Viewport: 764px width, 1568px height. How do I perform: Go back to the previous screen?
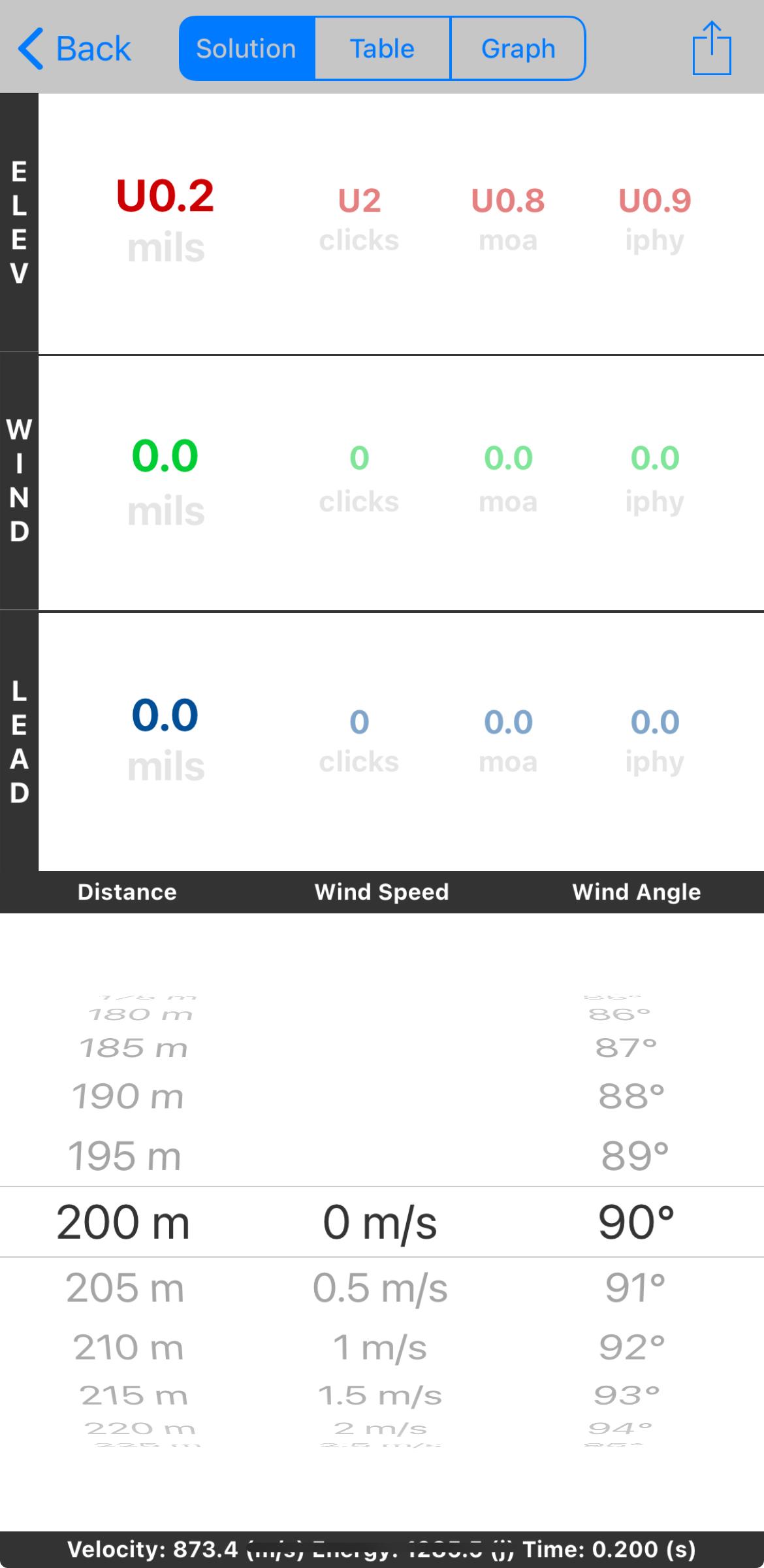click(74, 48)
